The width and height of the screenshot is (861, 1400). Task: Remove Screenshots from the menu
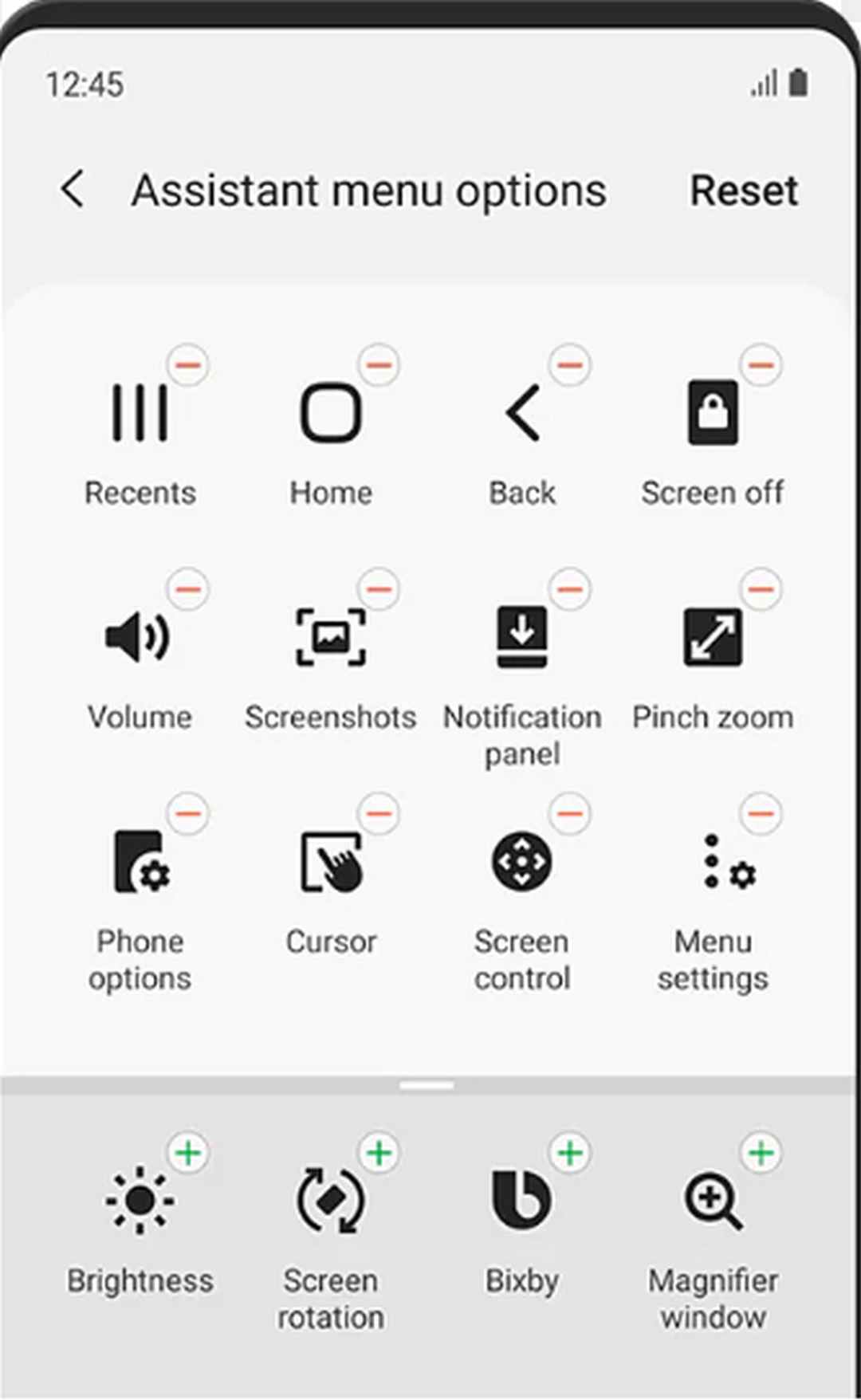(x=379, y=589)
